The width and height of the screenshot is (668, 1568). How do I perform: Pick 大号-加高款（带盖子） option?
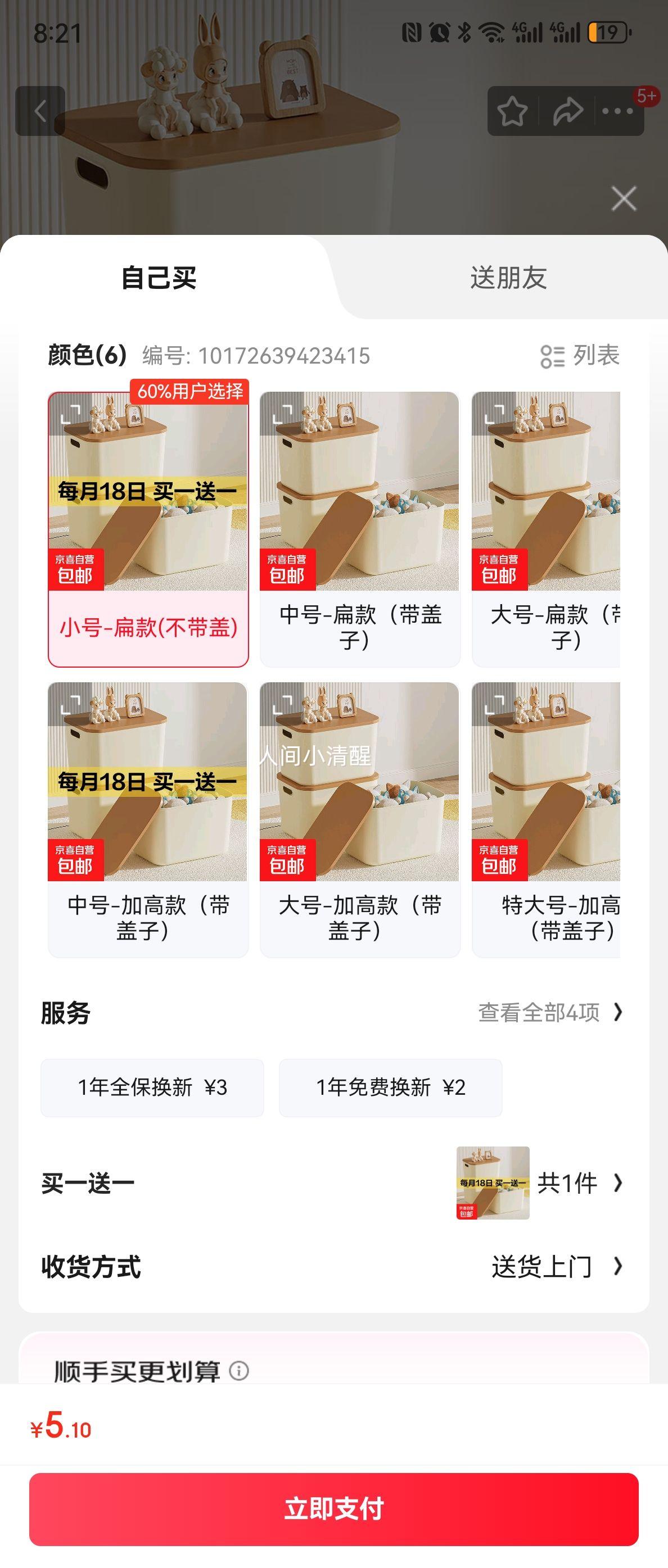[359, 819]
